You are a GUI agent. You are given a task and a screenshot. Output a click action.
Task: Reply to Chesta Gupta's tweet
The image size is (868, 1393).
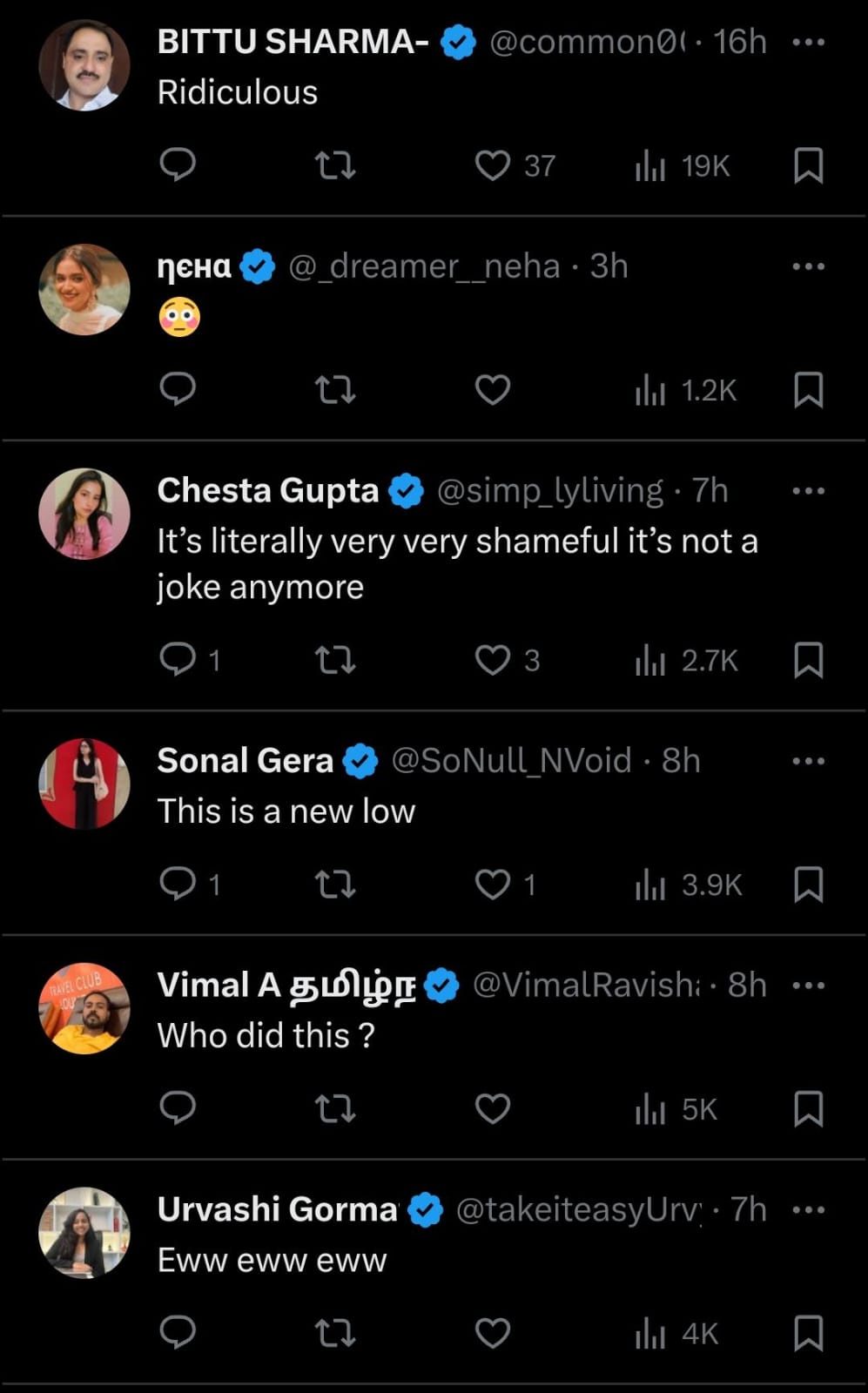click(x=178, y=660)
